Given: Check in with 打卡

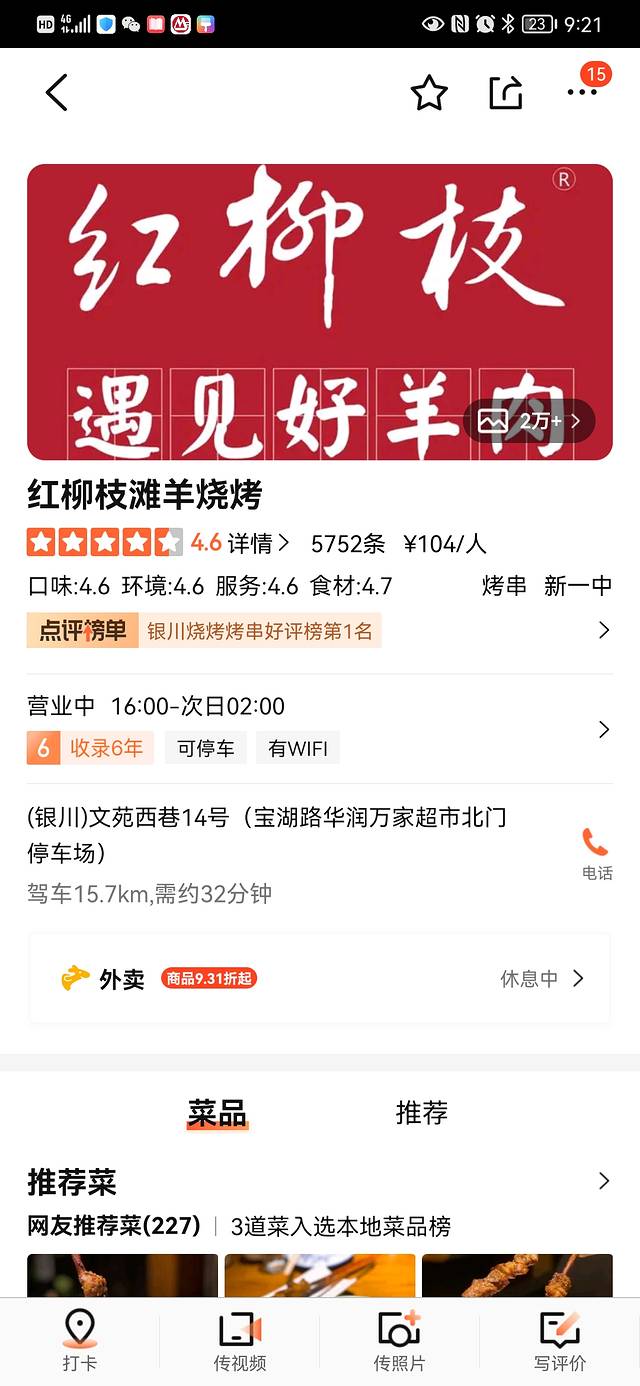Looking at the screenshot, I should 79,1341.
